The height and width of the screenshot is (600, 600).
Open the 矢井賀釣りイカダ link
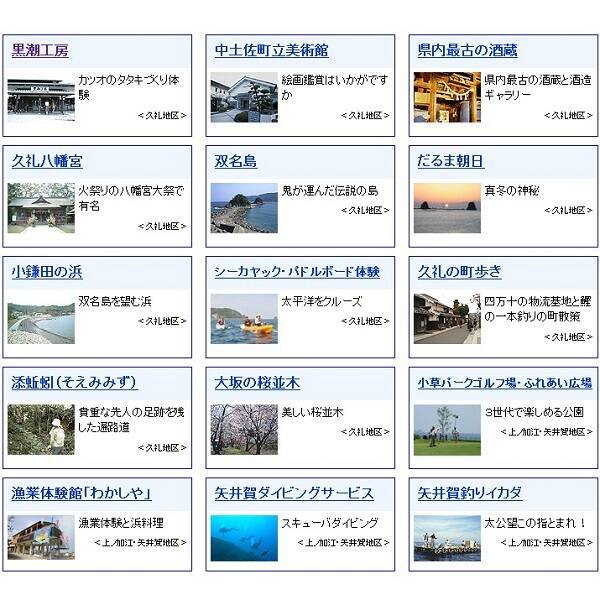470,494
